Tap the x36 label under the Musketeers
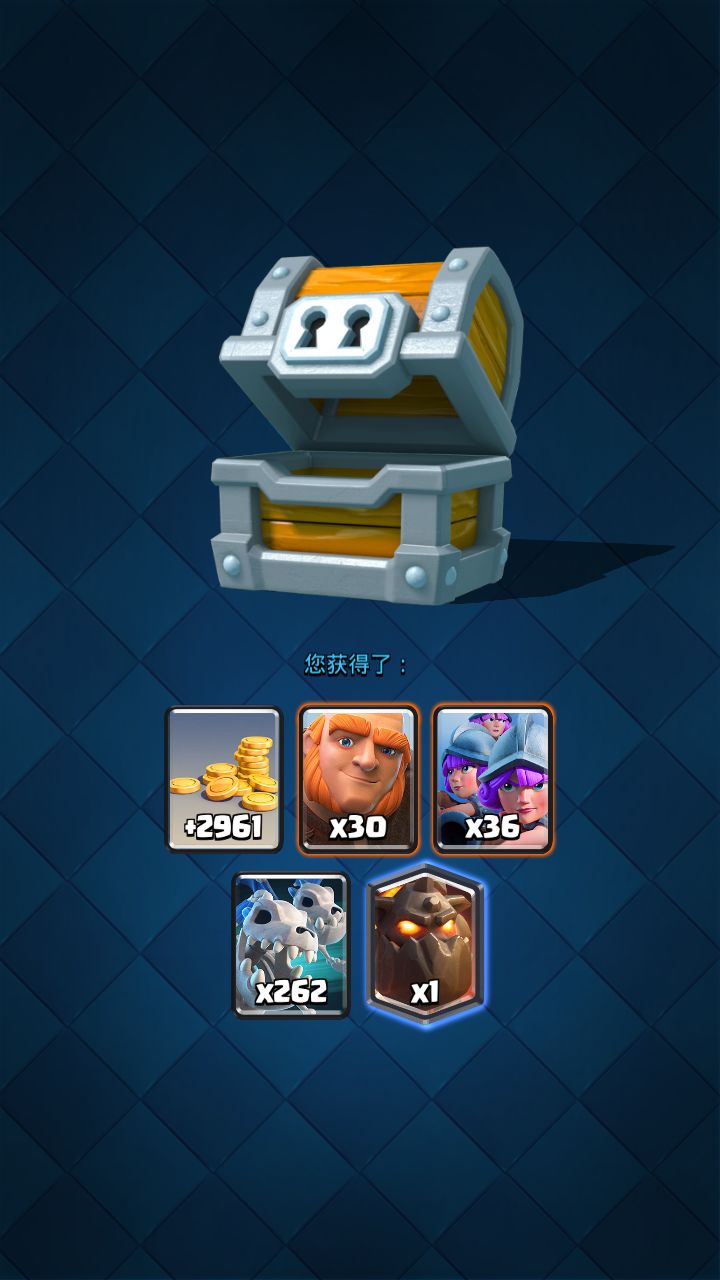The width and height of the screenshot is (720, 1280). (x=492, y=828)
